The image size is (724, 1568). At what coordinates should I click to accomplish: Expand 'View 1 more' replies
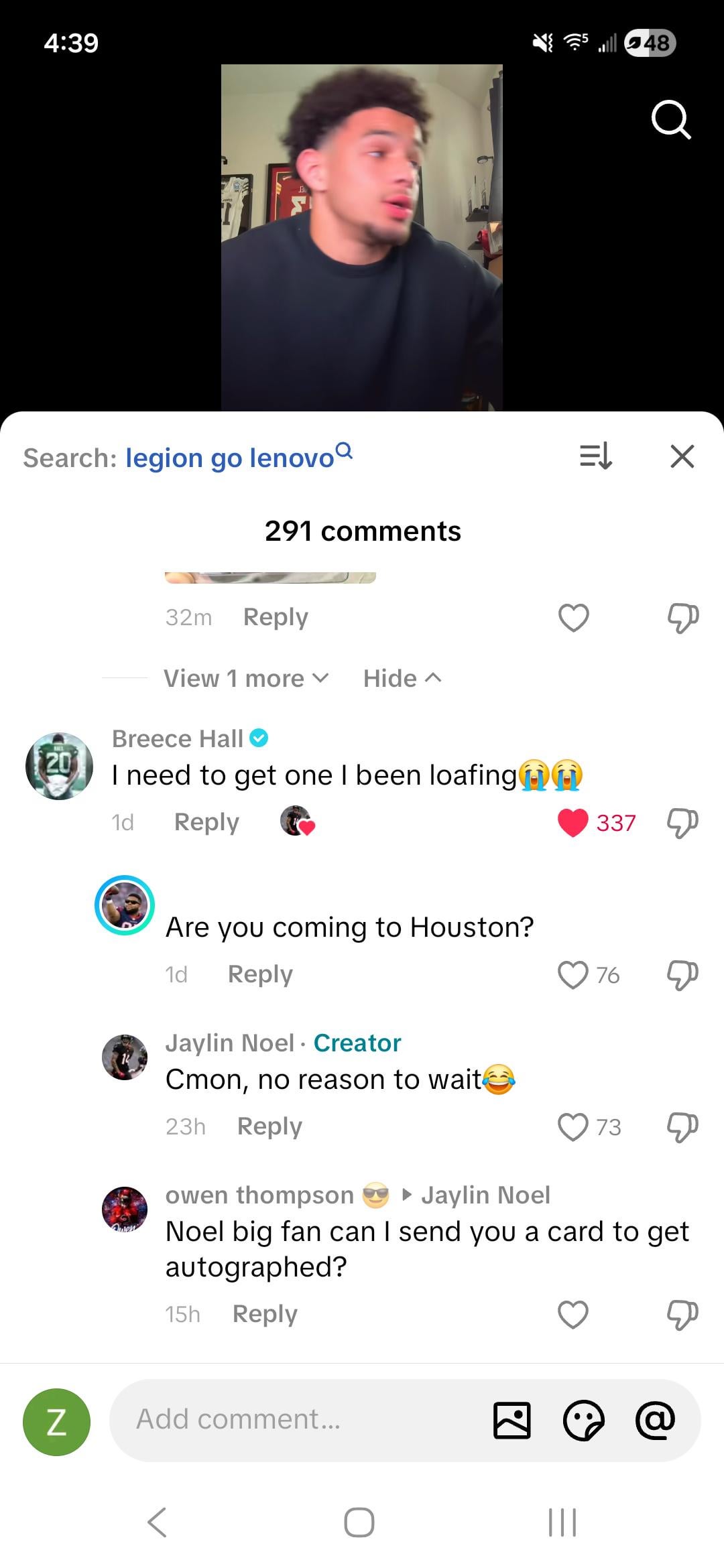click(246, 678)
